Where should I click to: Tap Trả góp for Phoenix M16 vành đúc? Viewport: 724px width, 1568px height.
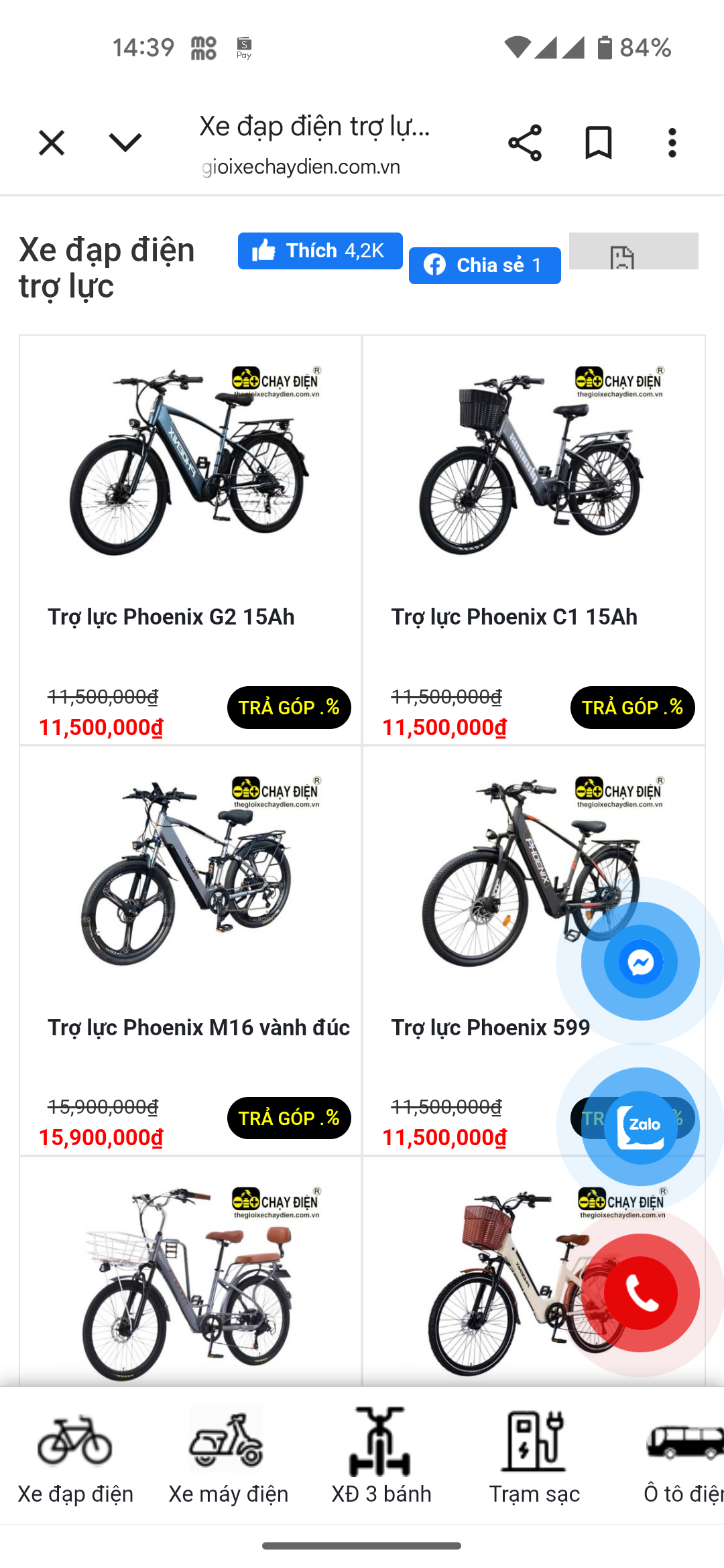(289, 1118)
